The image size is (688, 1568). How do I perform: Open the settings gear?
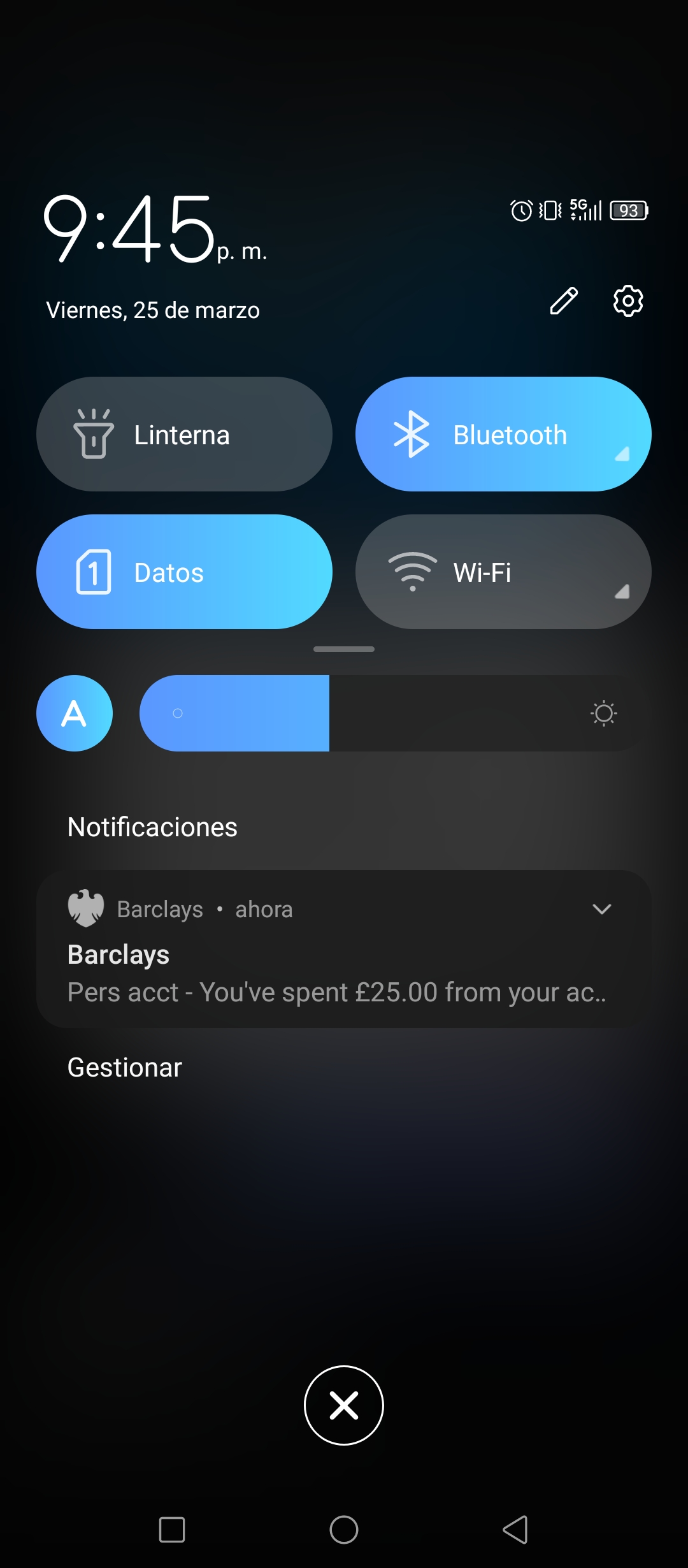point(628,301)
